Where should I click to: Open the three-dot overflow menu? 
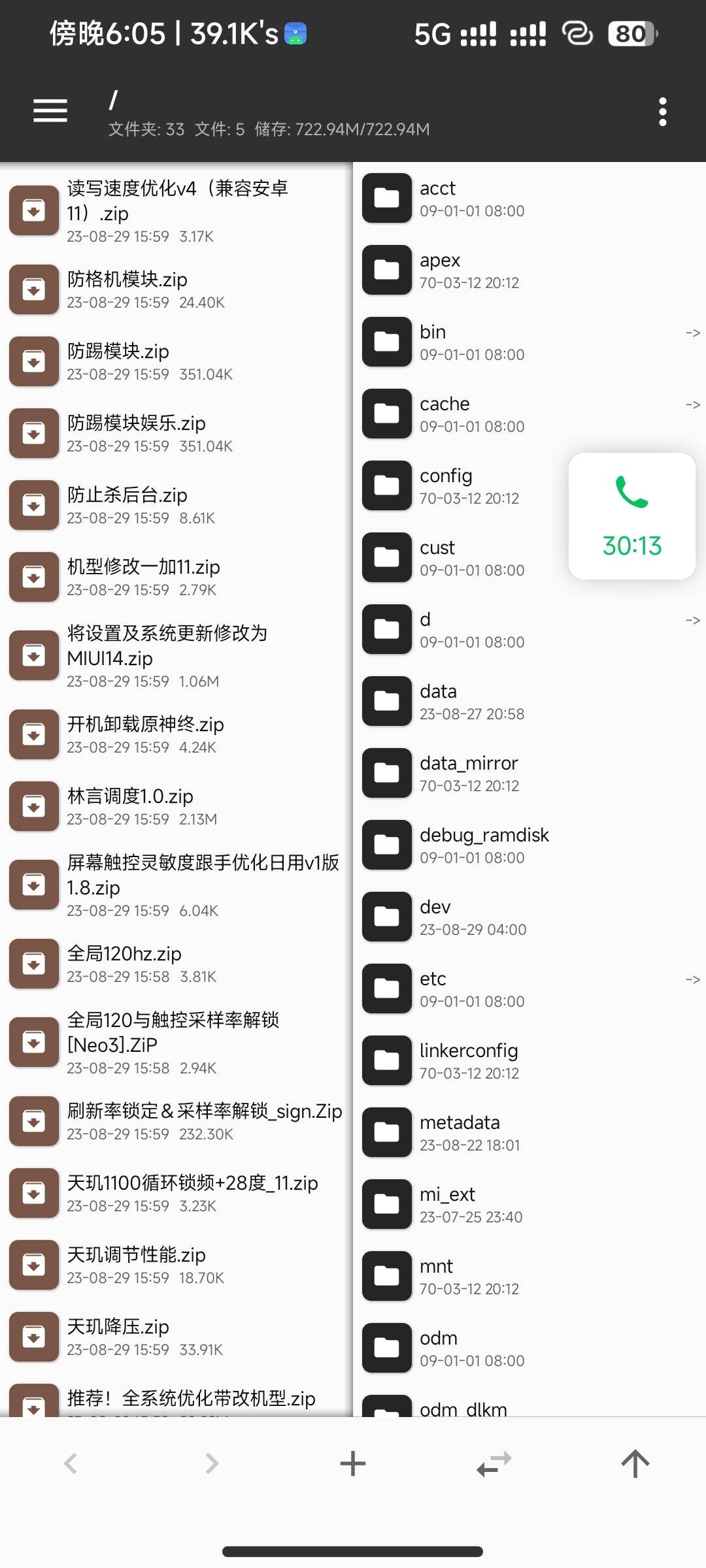click(662, 112)
